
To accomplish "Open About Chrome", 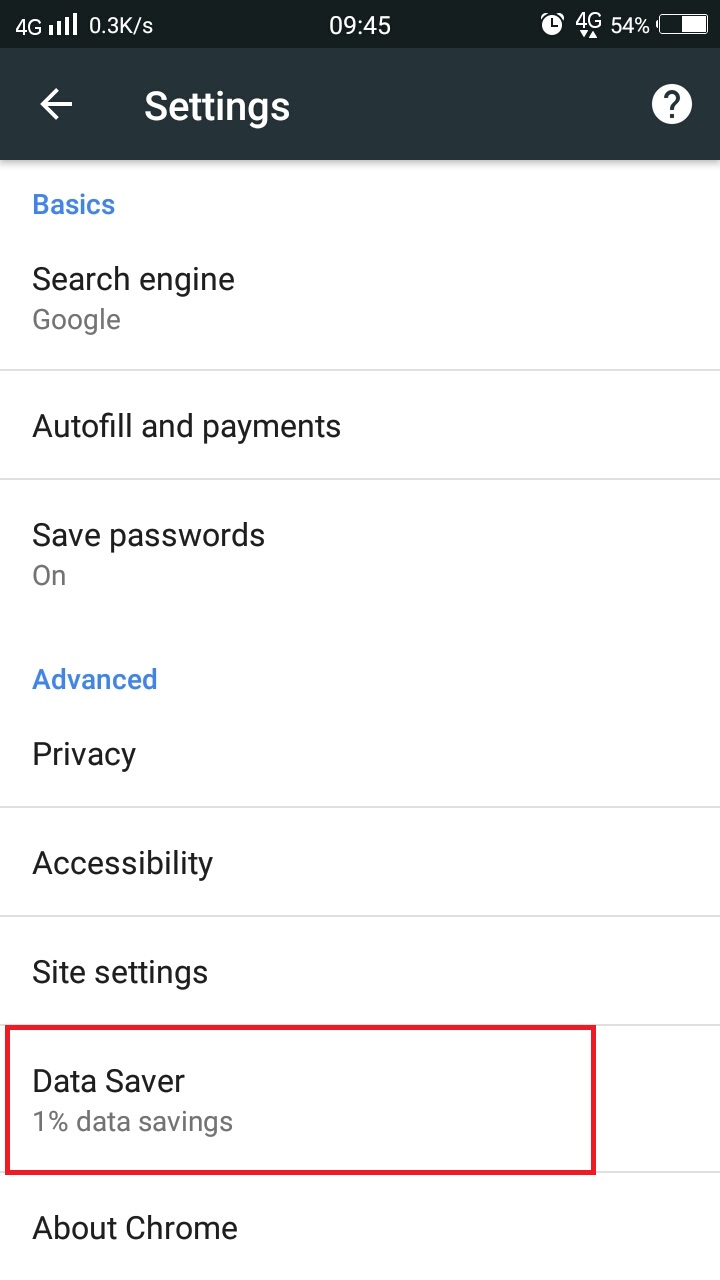I will pos(135,1228).
